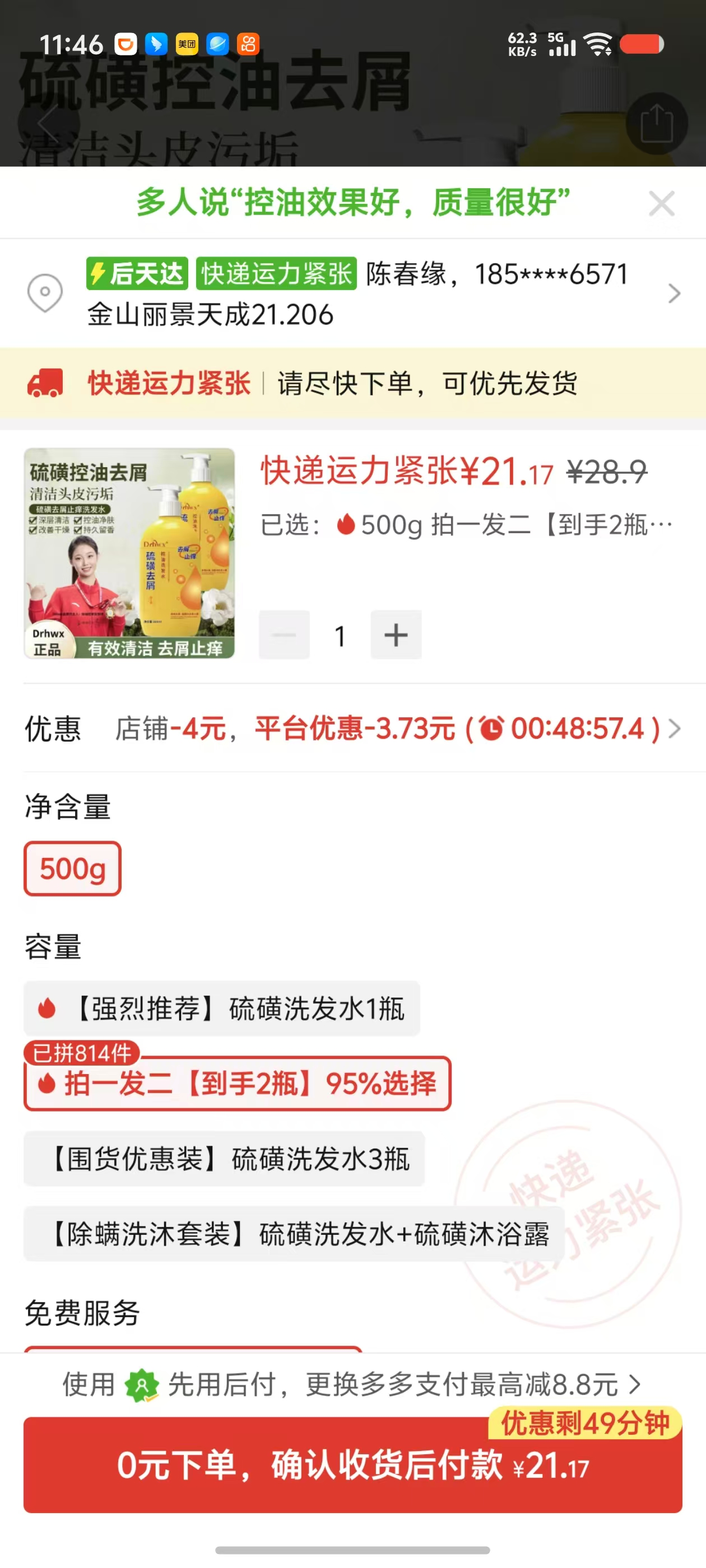The image size is (706, 1568).
Task: Choose 【强烈推荐】硫磺洗发水1瓶 option
Action: click(x=222, y=1009)
